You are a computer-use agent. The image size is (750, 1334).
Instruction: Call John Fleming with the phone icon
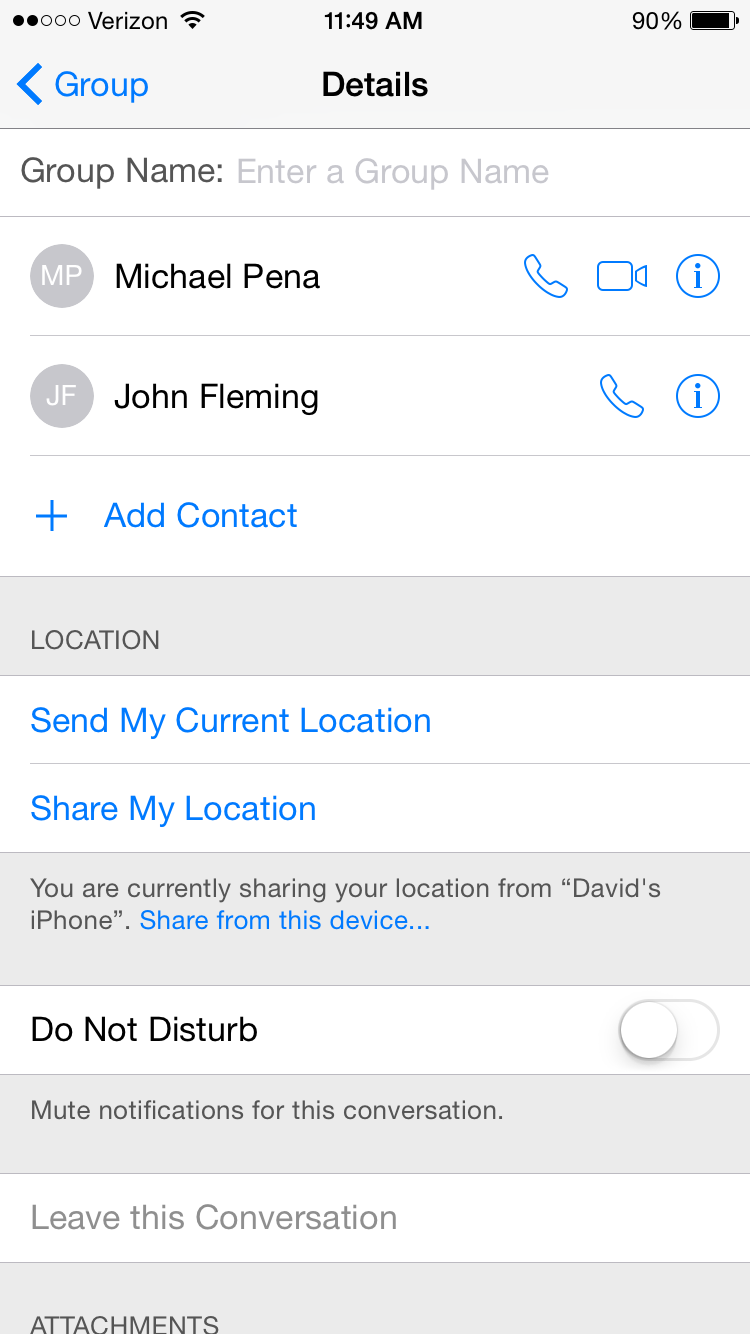tap(621, 396)
